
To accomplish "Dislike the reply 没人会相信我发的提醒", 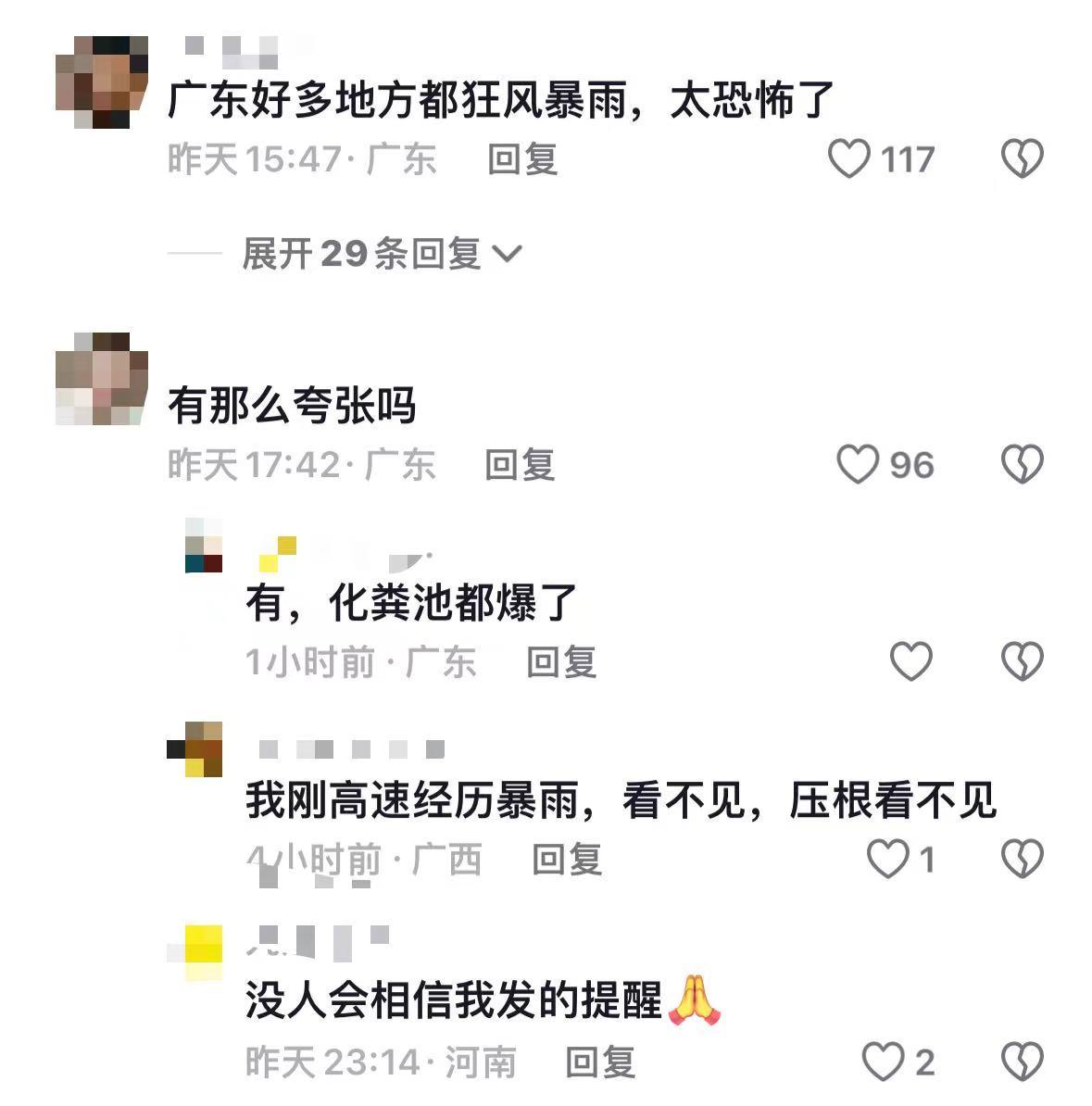I will pyautogui.click(x=1023, y=1062).
